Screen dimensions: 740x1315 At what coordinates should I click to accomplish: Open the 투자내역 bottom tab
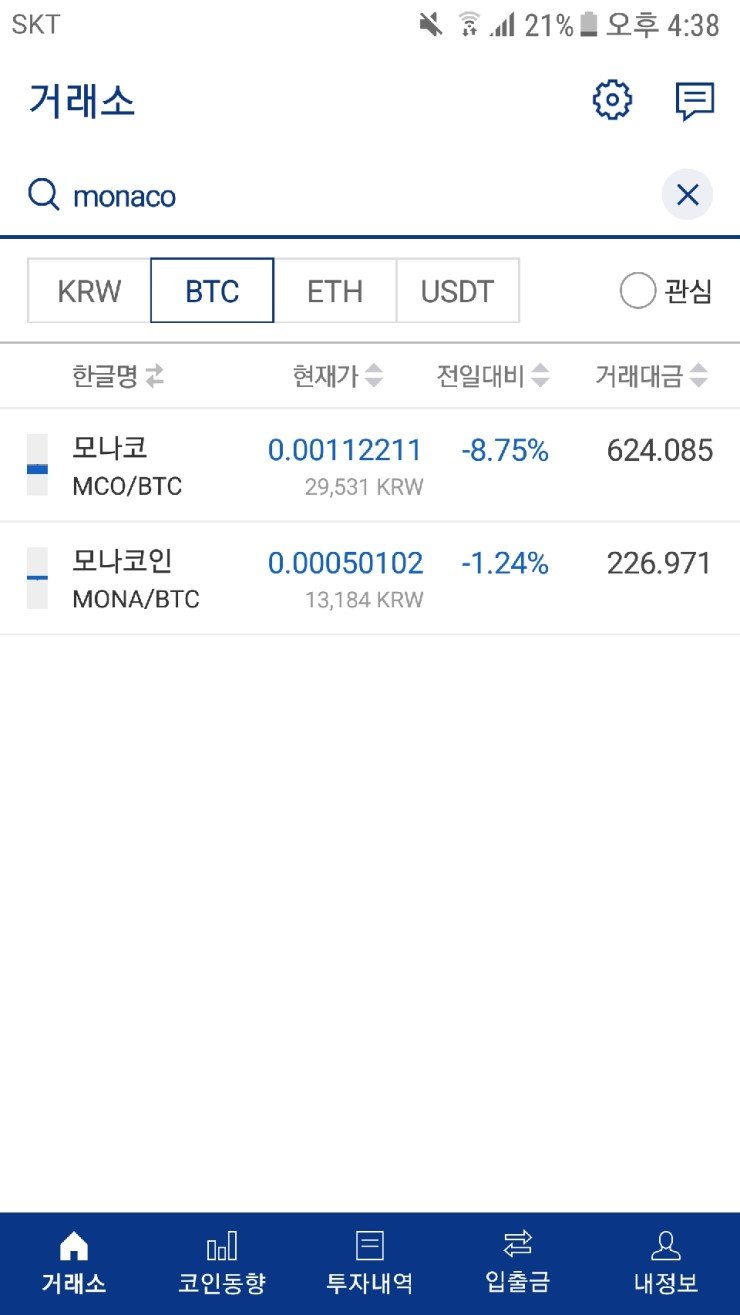tap(370, 1264)
